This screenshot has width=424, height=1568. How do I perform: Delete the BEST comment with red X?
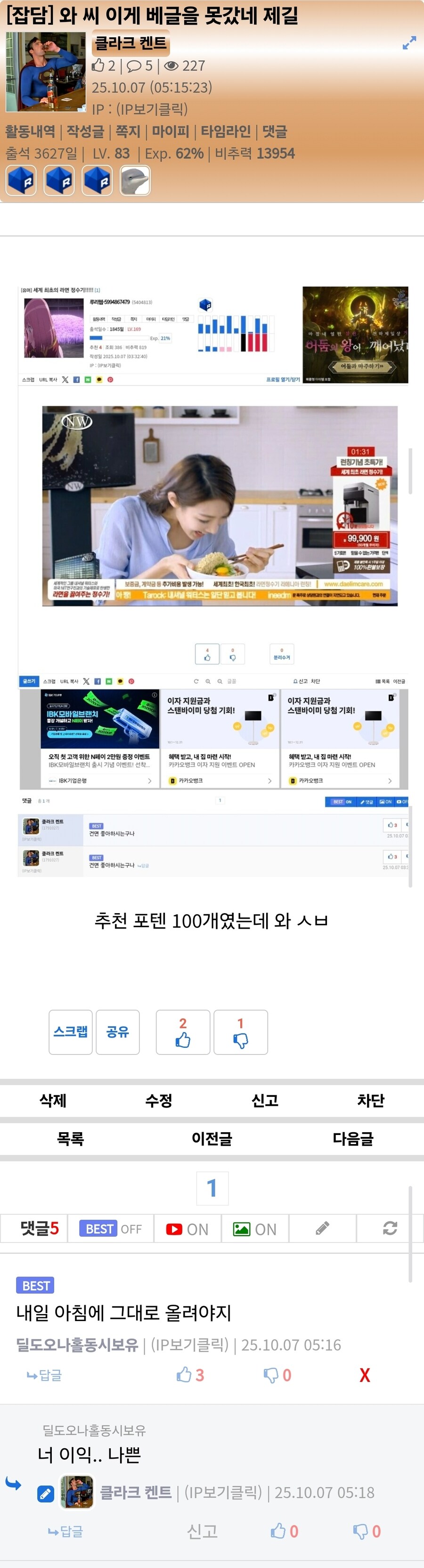[364, 1375]
